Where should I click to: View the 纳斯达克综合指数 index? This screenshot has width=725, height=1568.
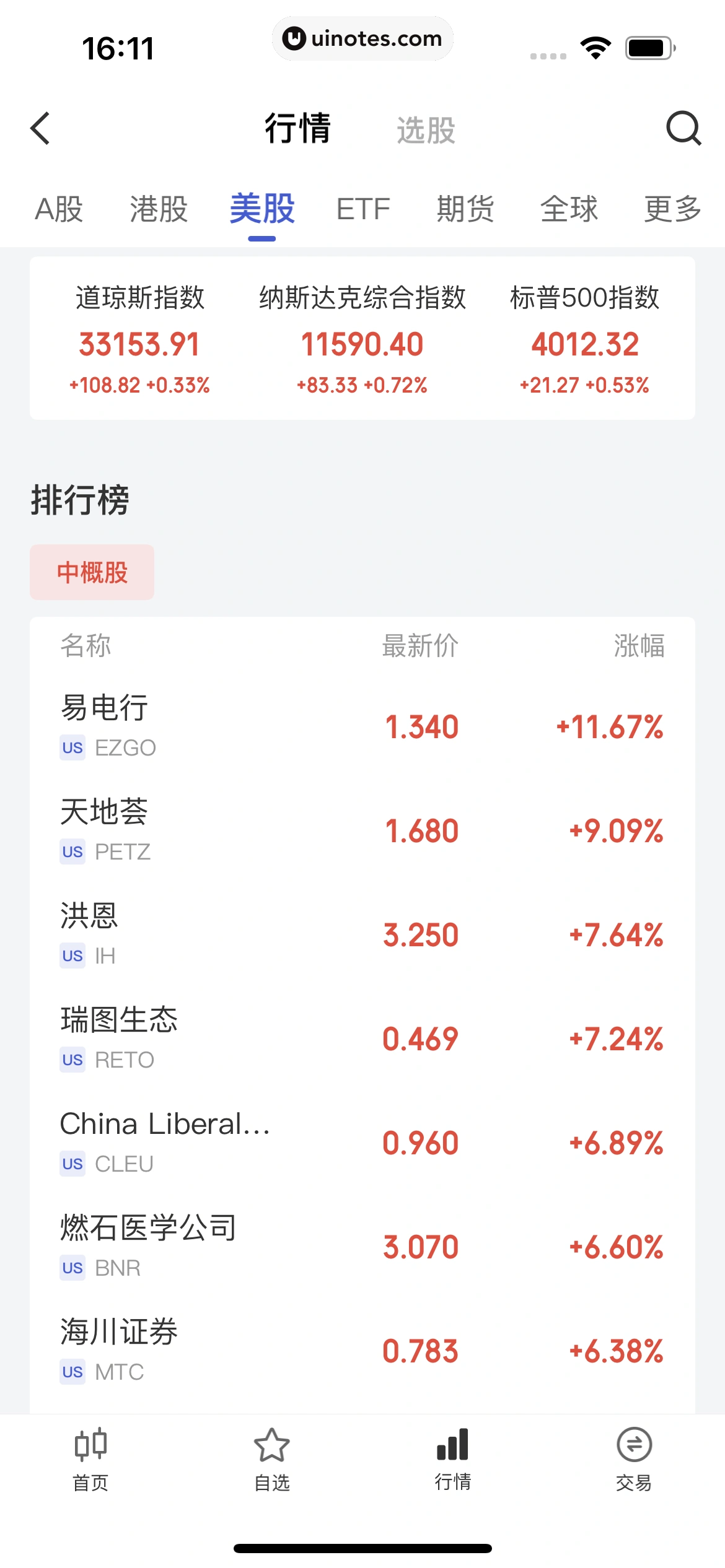[362, 339]
